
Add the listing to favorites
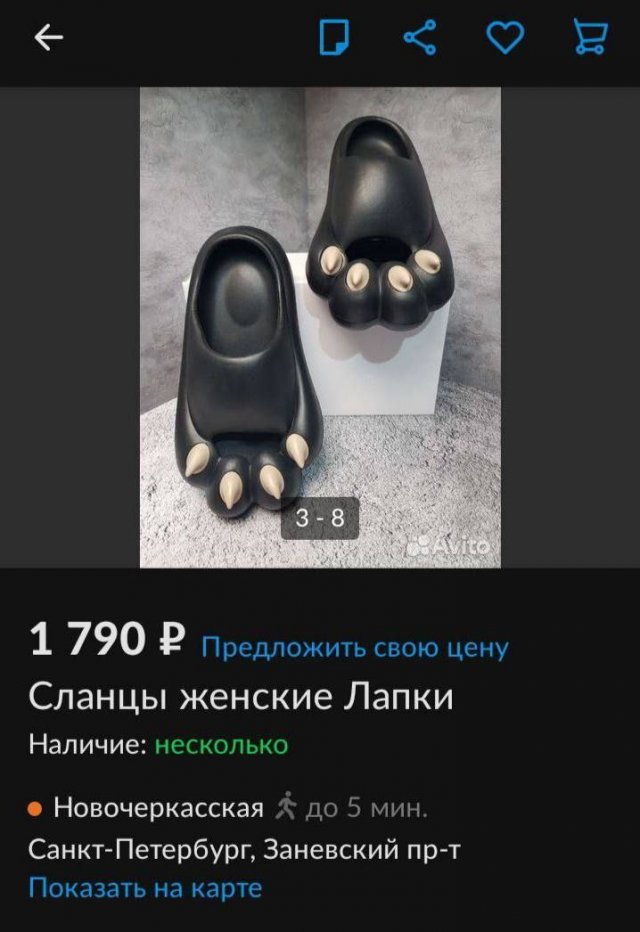pos(505,38)
